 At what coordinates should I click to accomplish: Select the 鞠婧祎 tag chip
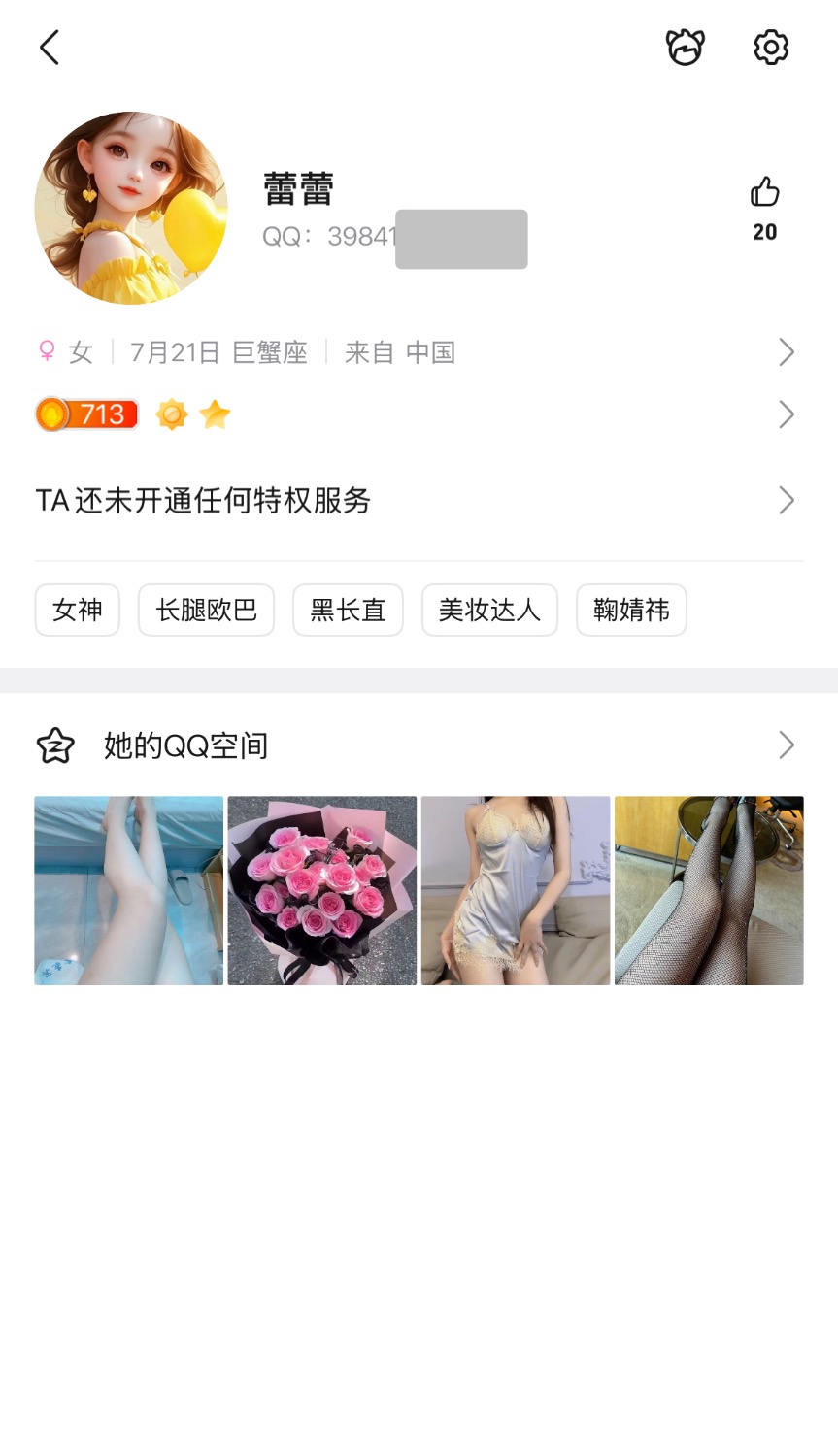click(631, 611)
